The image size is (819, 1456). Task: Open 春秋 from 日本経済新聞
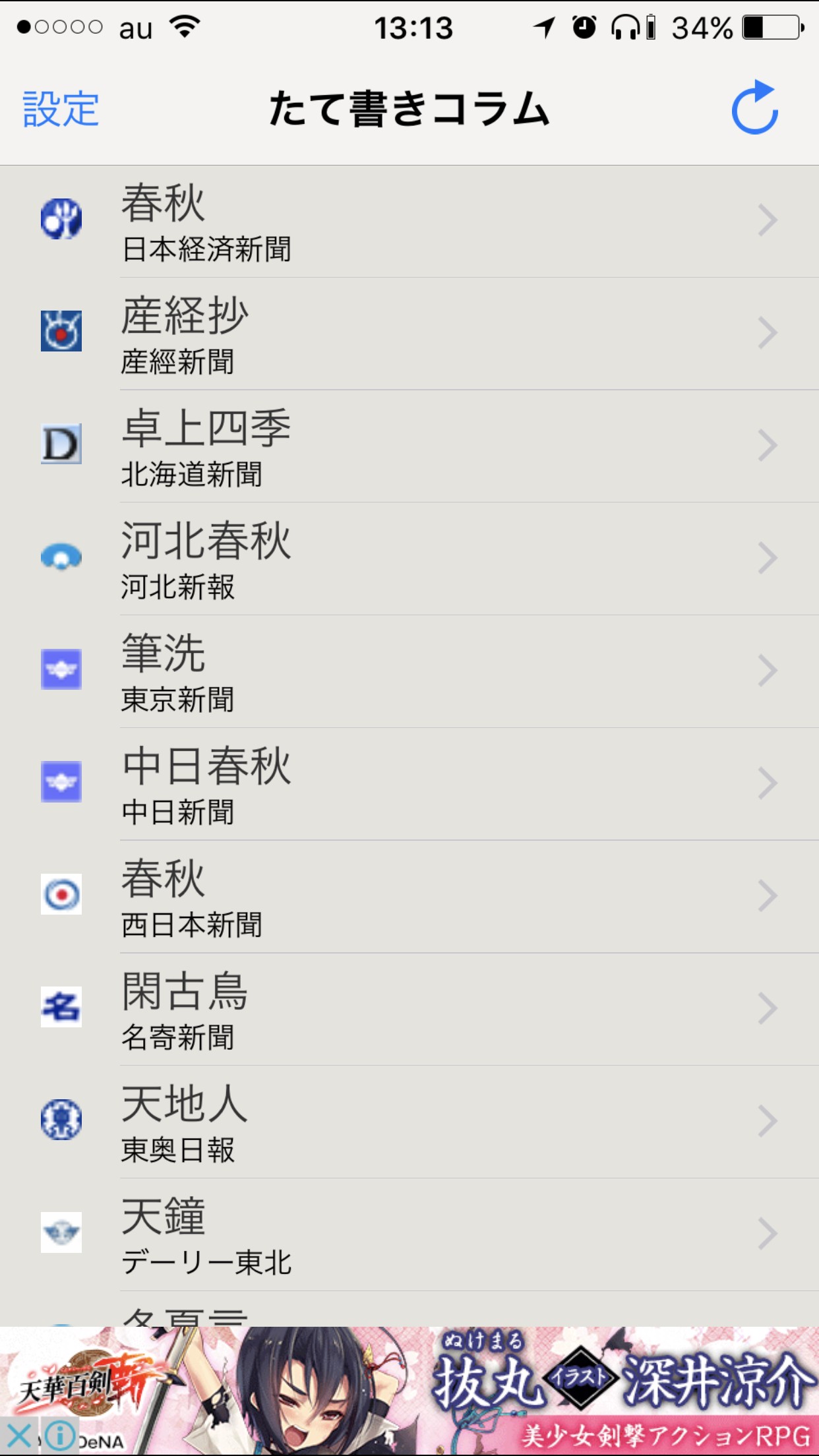pyautogui.click(x=409, y=222)
